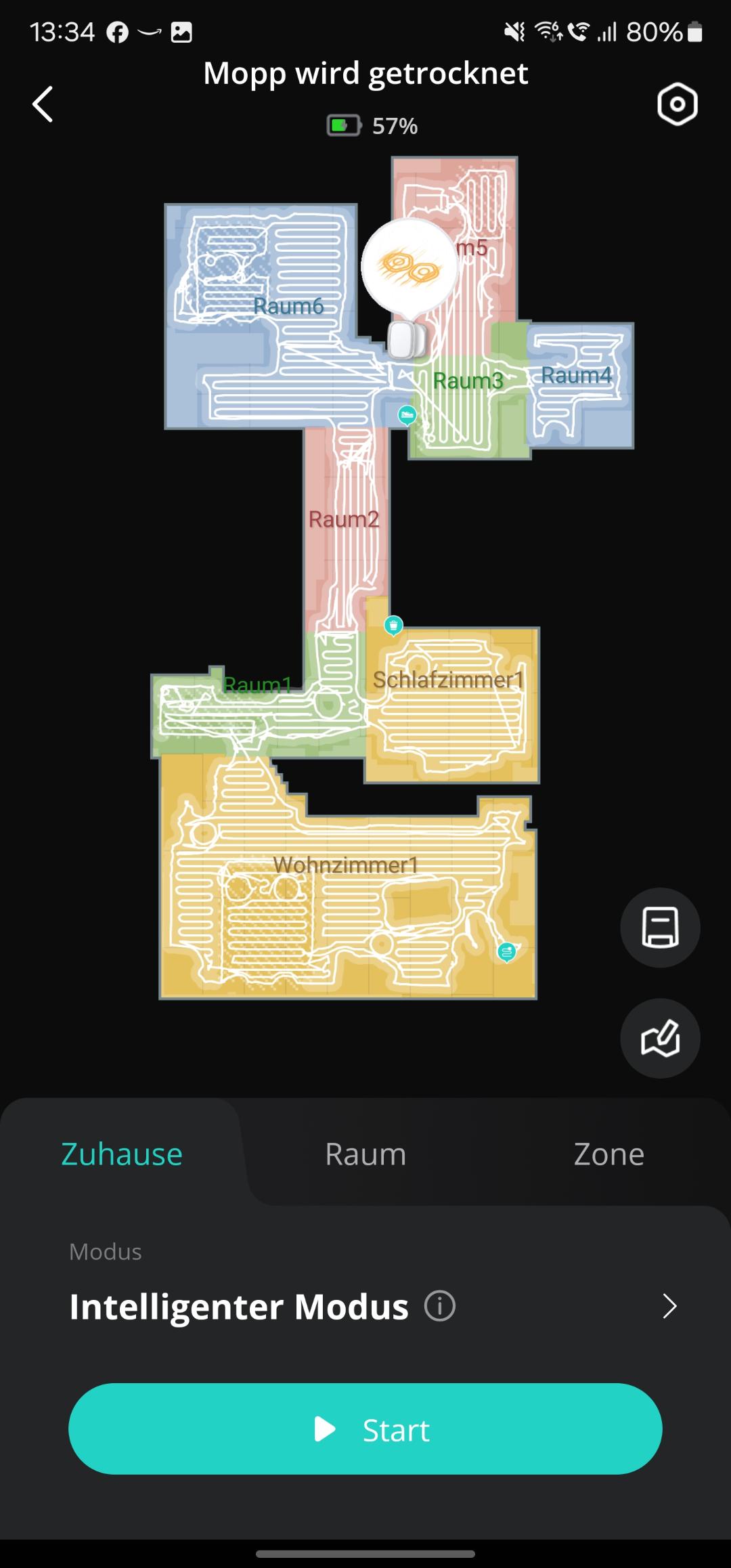731x1568 pixels.
Task: Switch to the Zone tab
Action: (609, 1154)
